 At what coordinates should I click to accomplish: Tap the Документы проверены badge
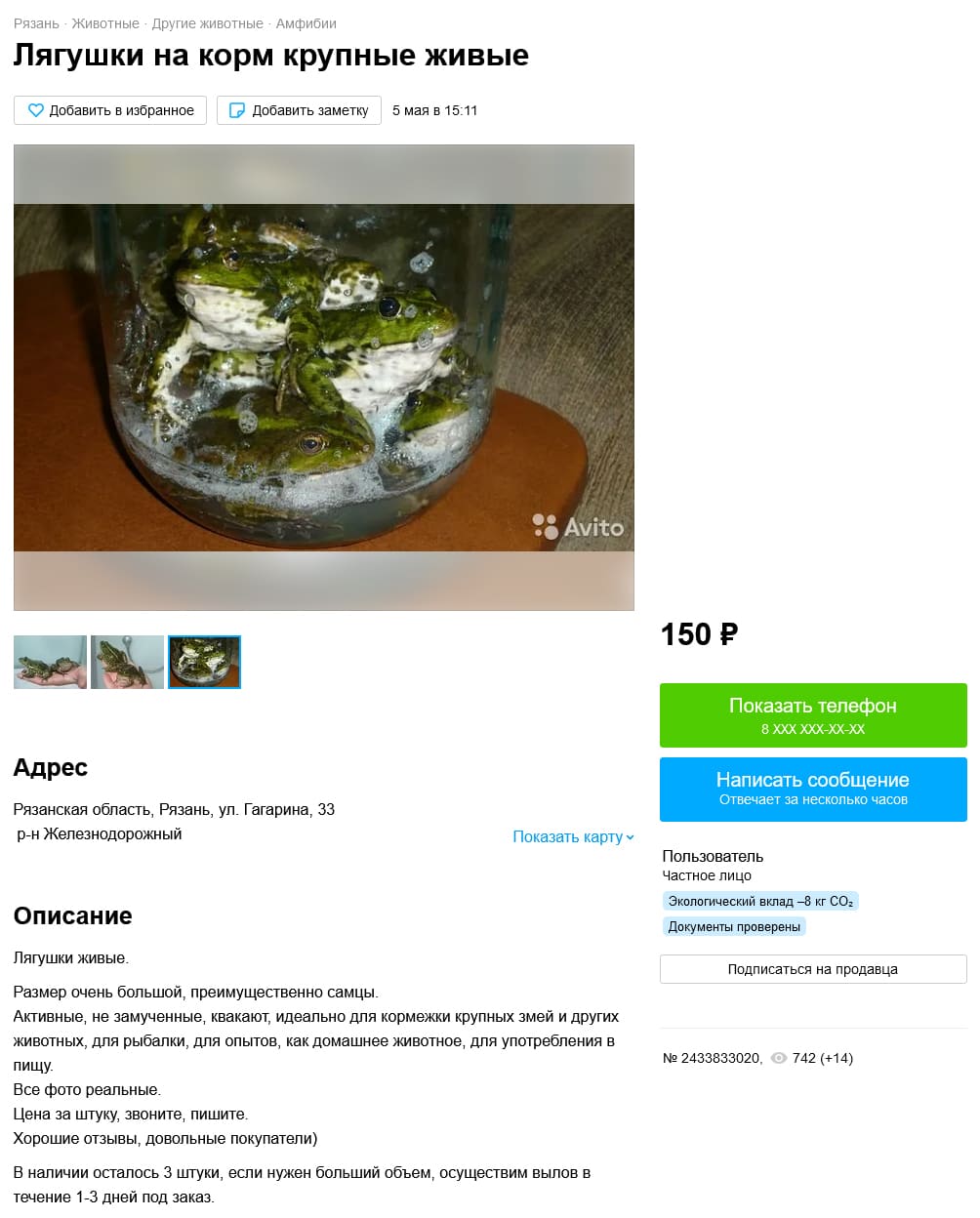(x=734, y=926)
